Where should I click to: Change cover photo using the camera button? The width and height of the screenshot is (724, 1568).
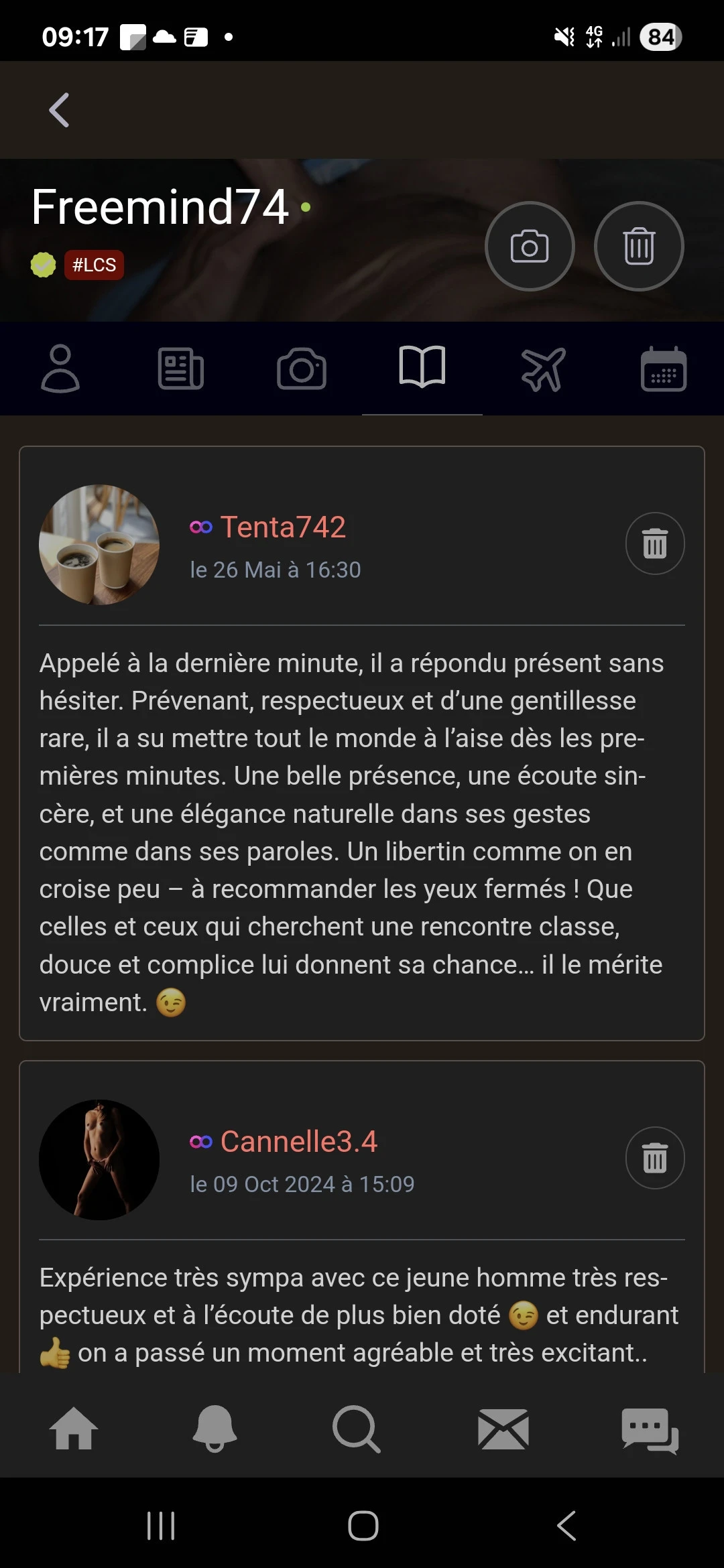point(529,246)
